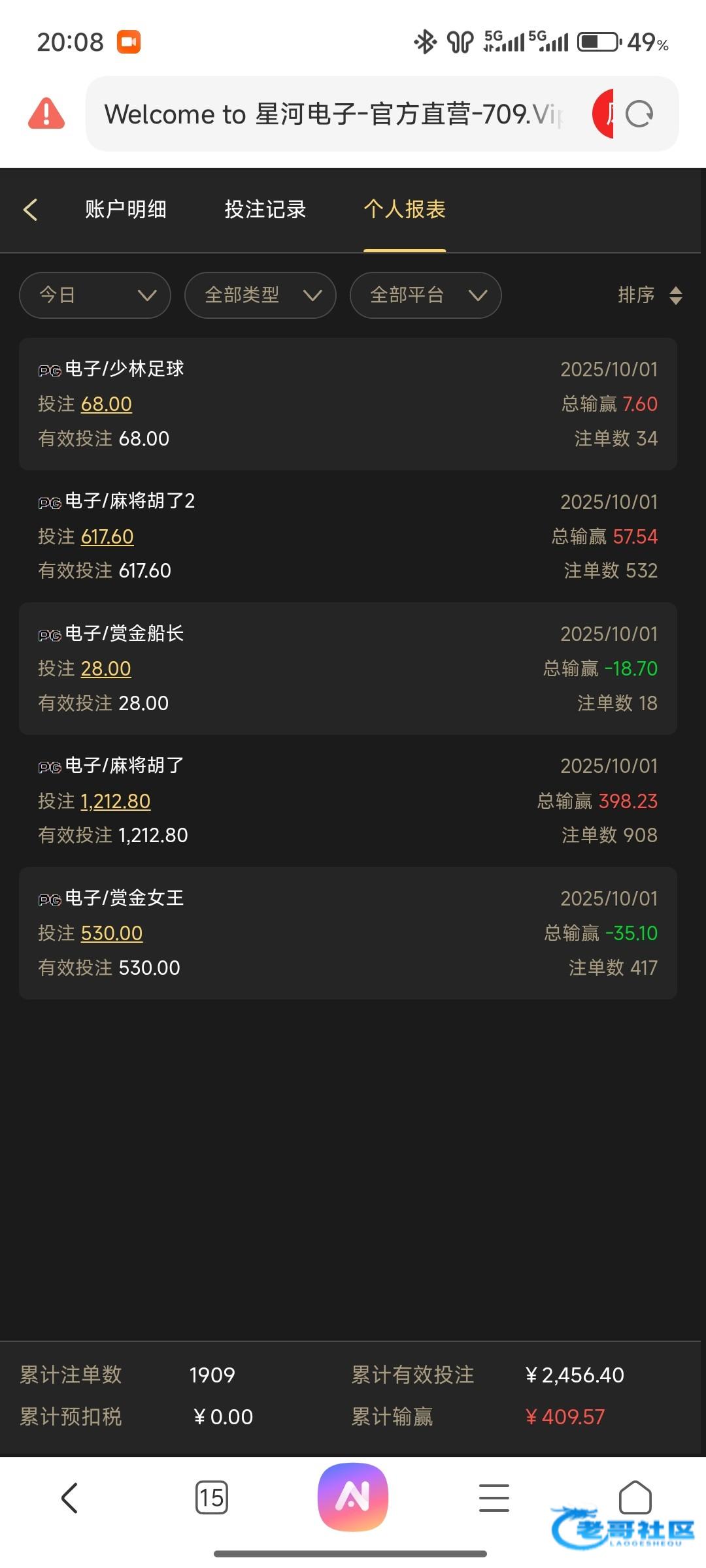Screen dimensions: 706x1568
Task: Select the 个人报表 tab
Action: click(x=405, y=210)
